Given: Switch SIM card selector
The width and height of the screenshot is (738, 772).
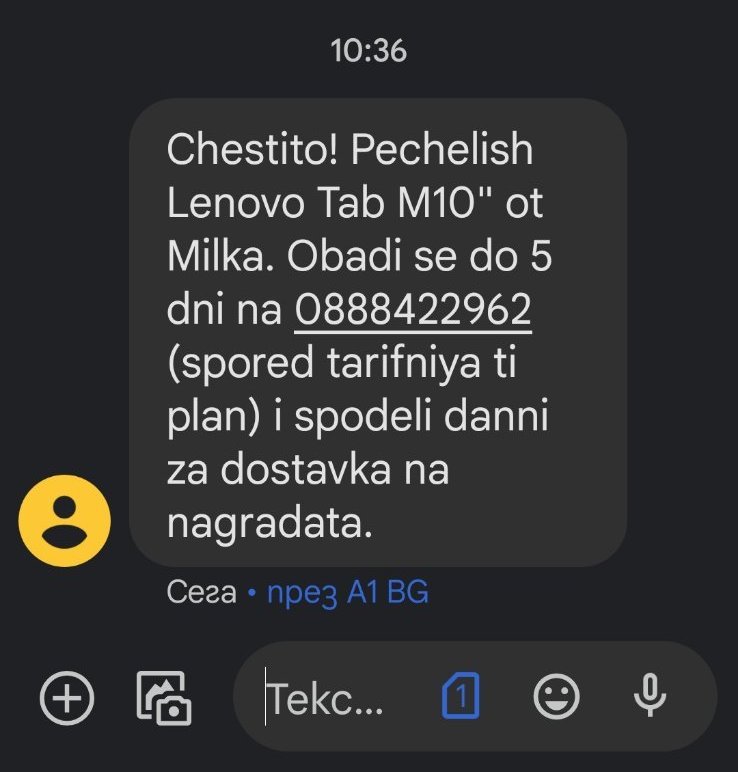Looking at the screenshot, I should [x=461, y=696].
